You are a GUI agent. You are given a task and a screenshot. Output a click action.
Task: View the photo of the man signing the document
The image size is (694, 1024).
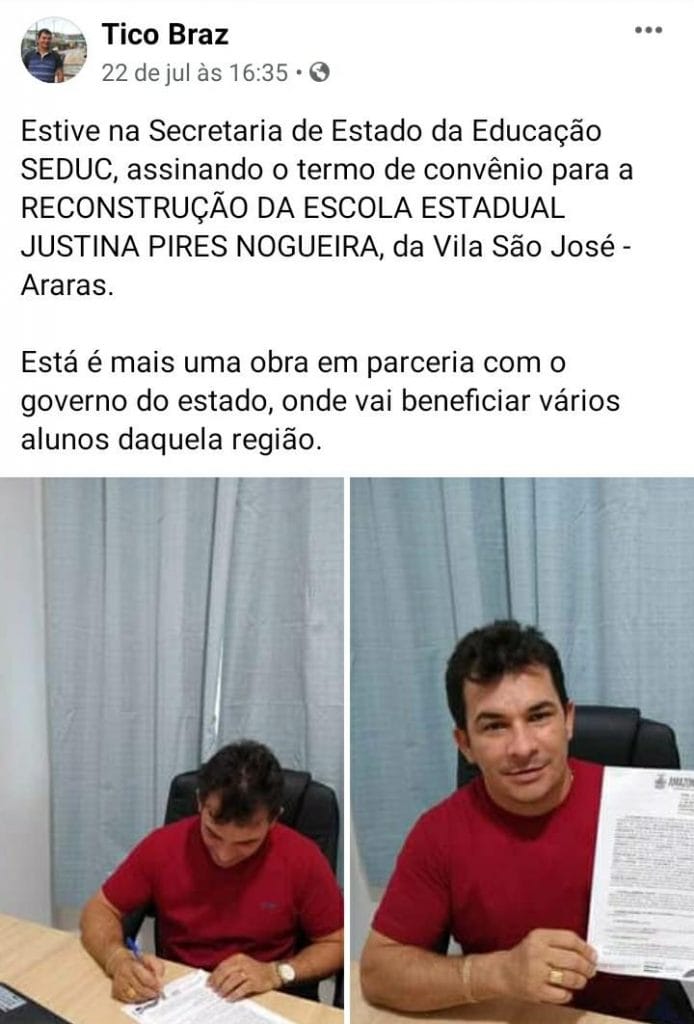point(172,750)
